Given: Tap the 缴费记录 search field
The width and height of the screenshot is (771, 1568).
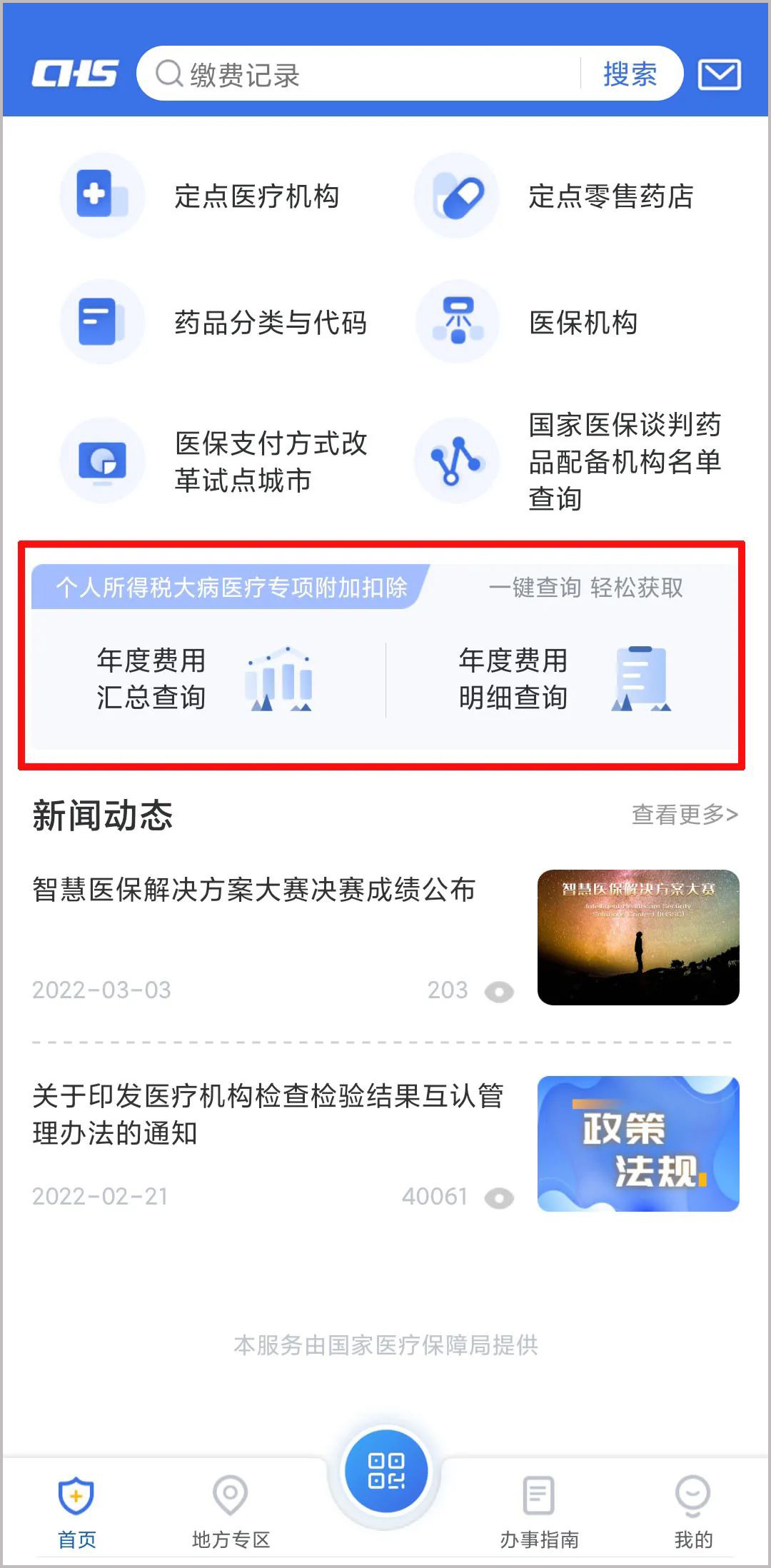Looking at the screenshot, I should tap(364, 74).
